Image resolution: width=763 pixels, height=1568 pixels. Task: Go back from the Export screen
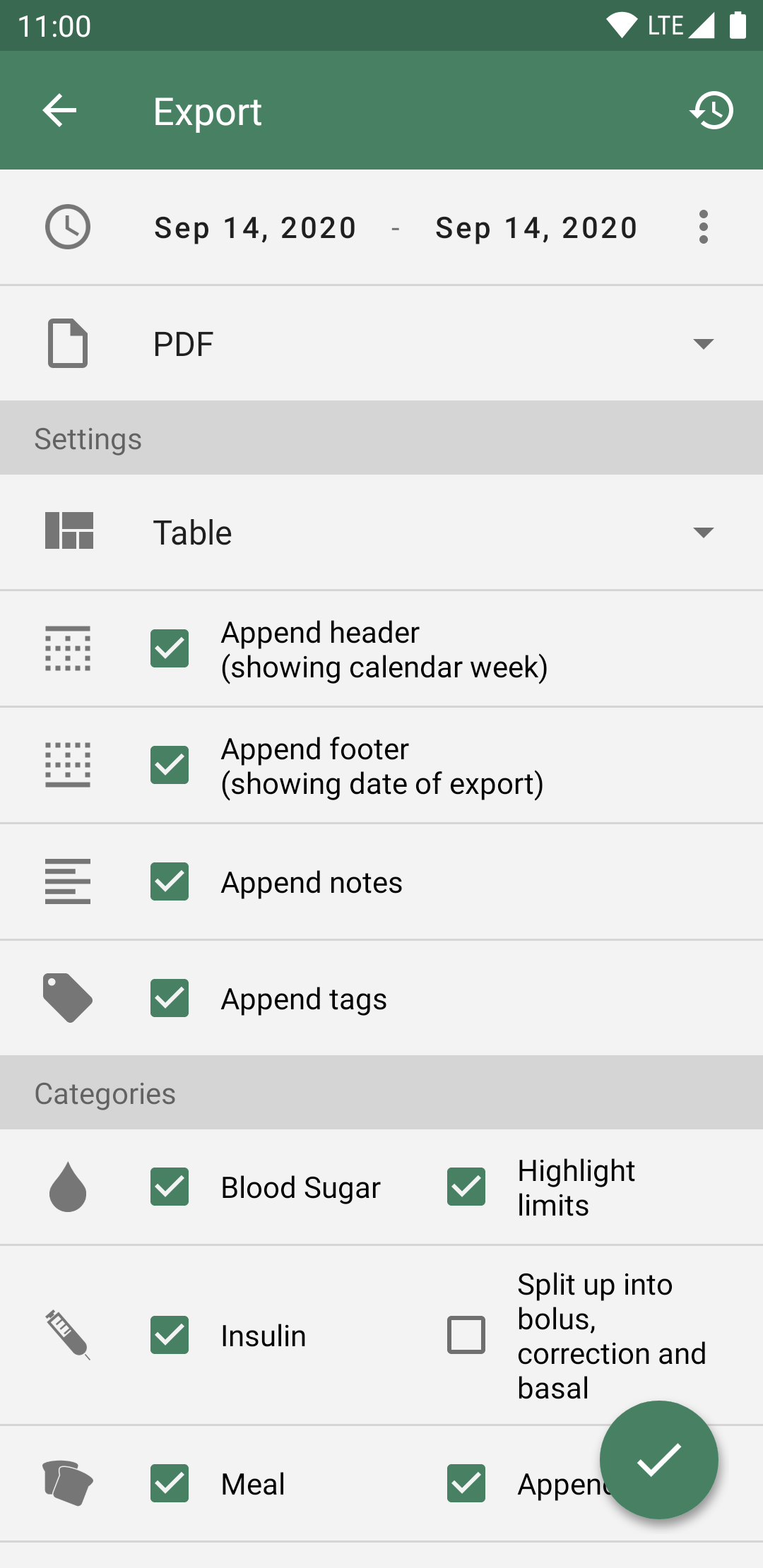click(59, 111)
